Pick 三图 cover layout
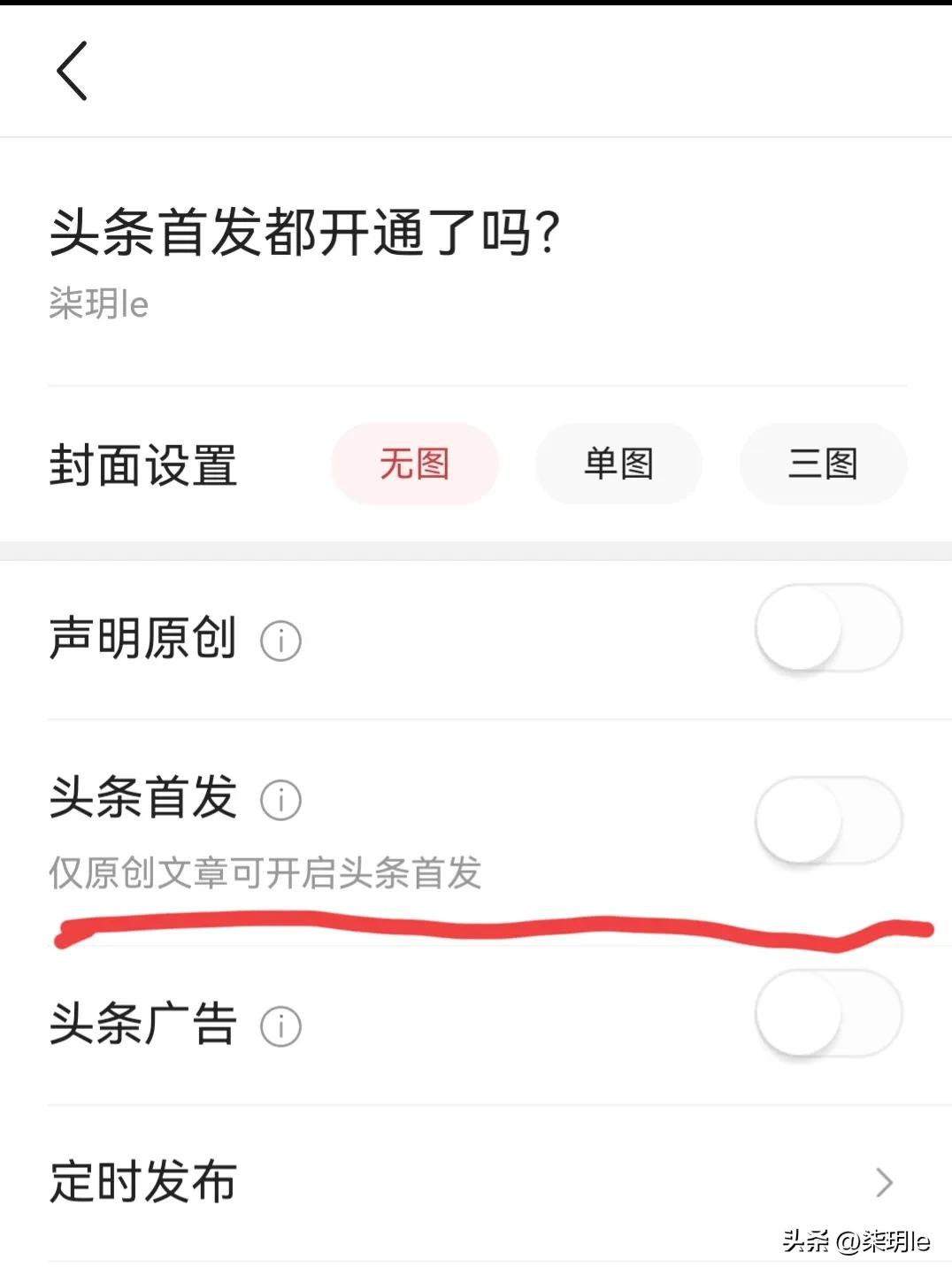This screenshot has height=1275, width=952. click(x=822, y=464)
